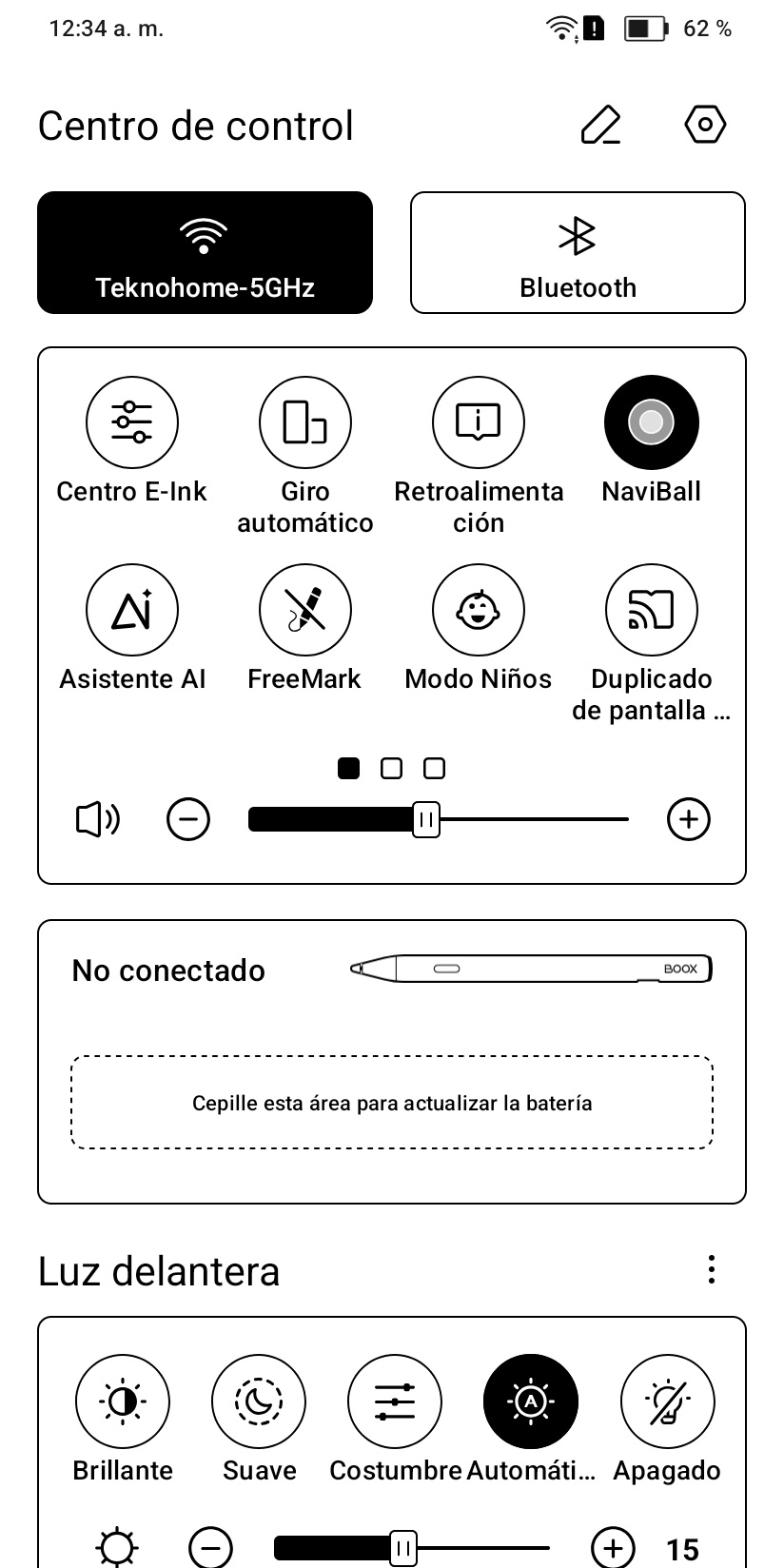This screenshot has width=784, height=1568.
Task: Enter Modo Niños
Action: coord(478,610)
